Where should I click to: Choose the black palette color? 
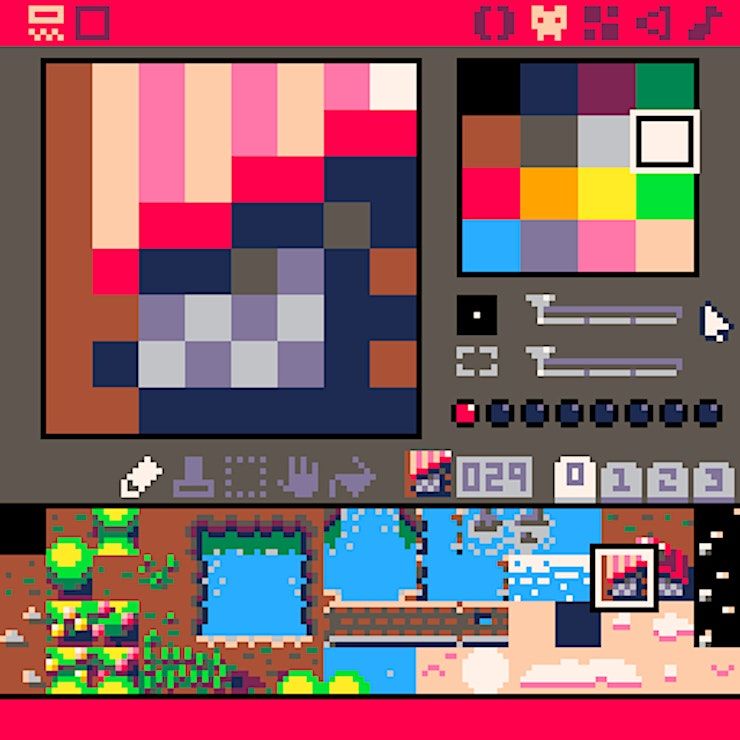pyautogui.click(x=490, y=89)
